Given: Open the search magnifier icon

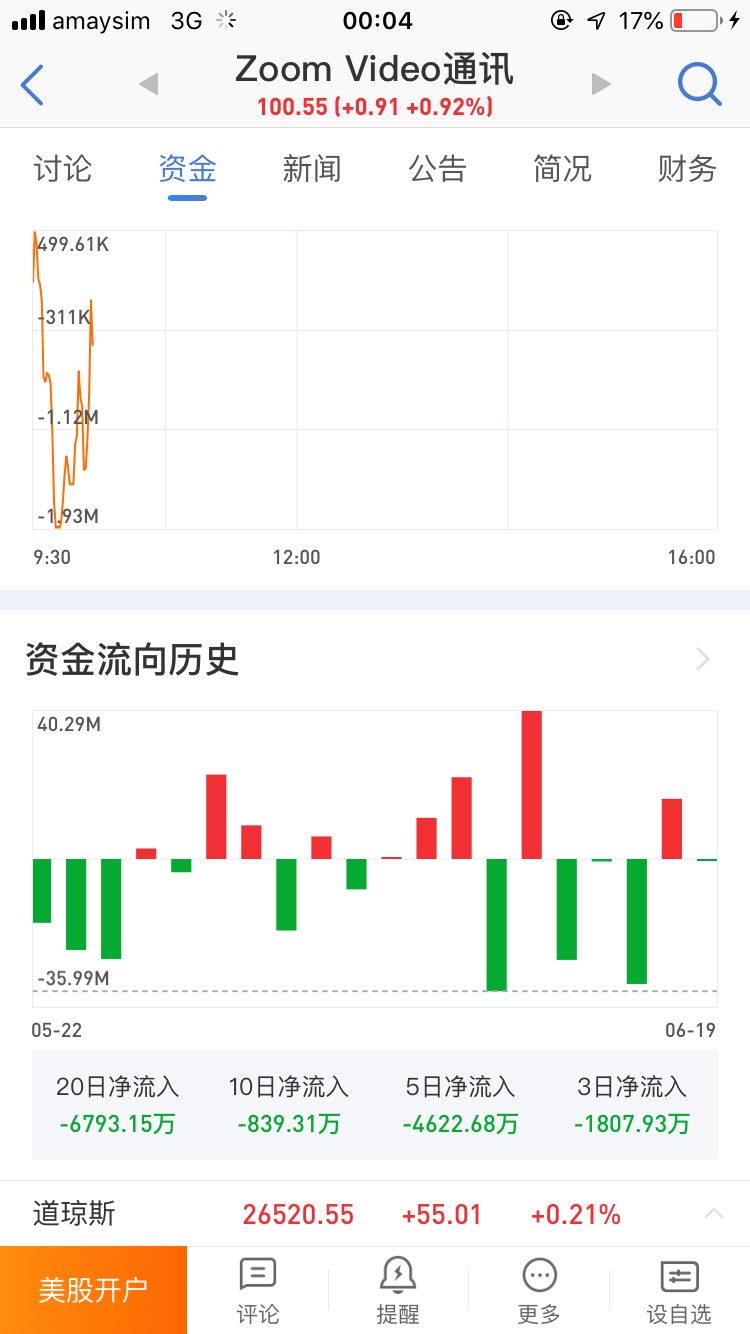Looking at the screenshot, I should (699, 85).
